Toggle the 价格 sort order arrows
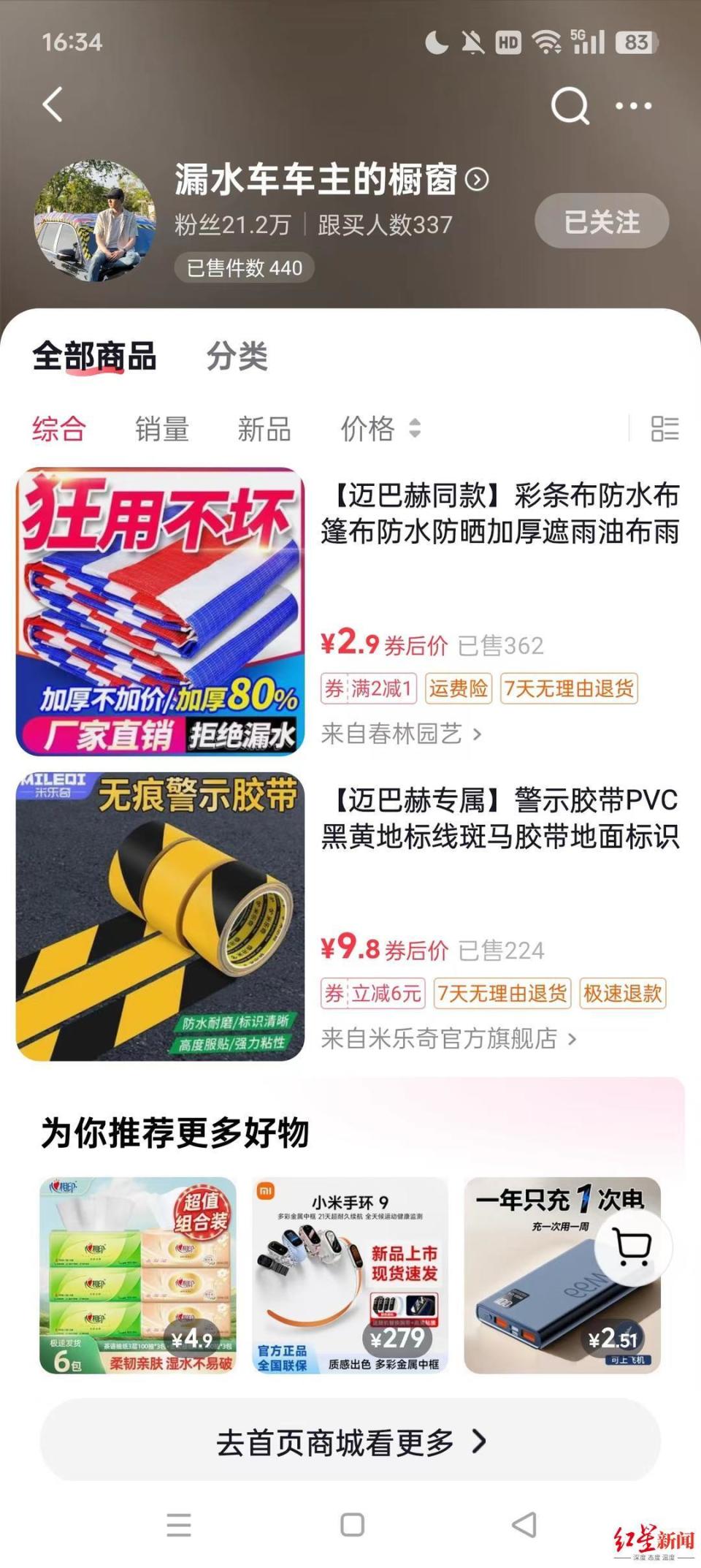This screenshot has width=701, height=1568. pos(415,430)
